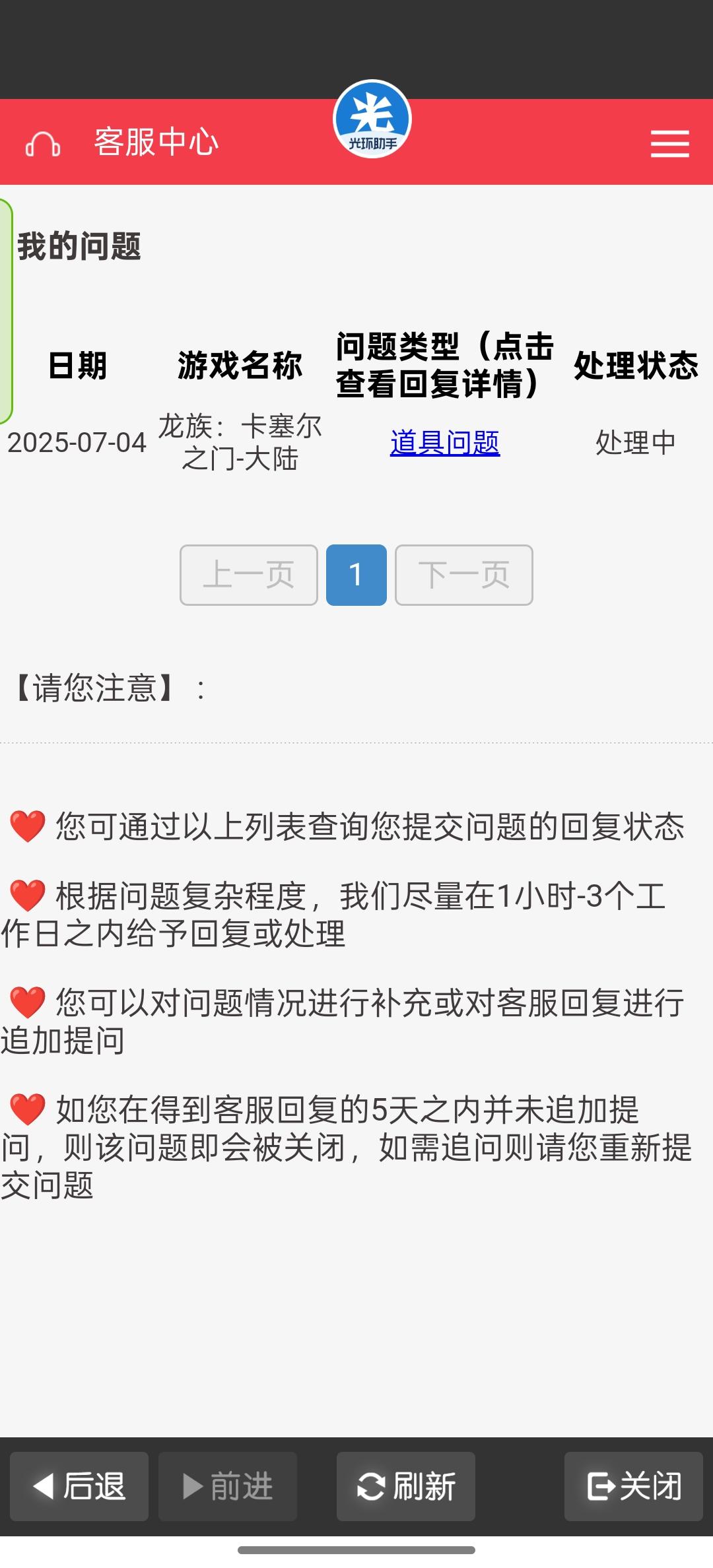Screen dimensions: 713x1568
Task: Open the 道具问题 reply details link
Action: coord(444,443)
